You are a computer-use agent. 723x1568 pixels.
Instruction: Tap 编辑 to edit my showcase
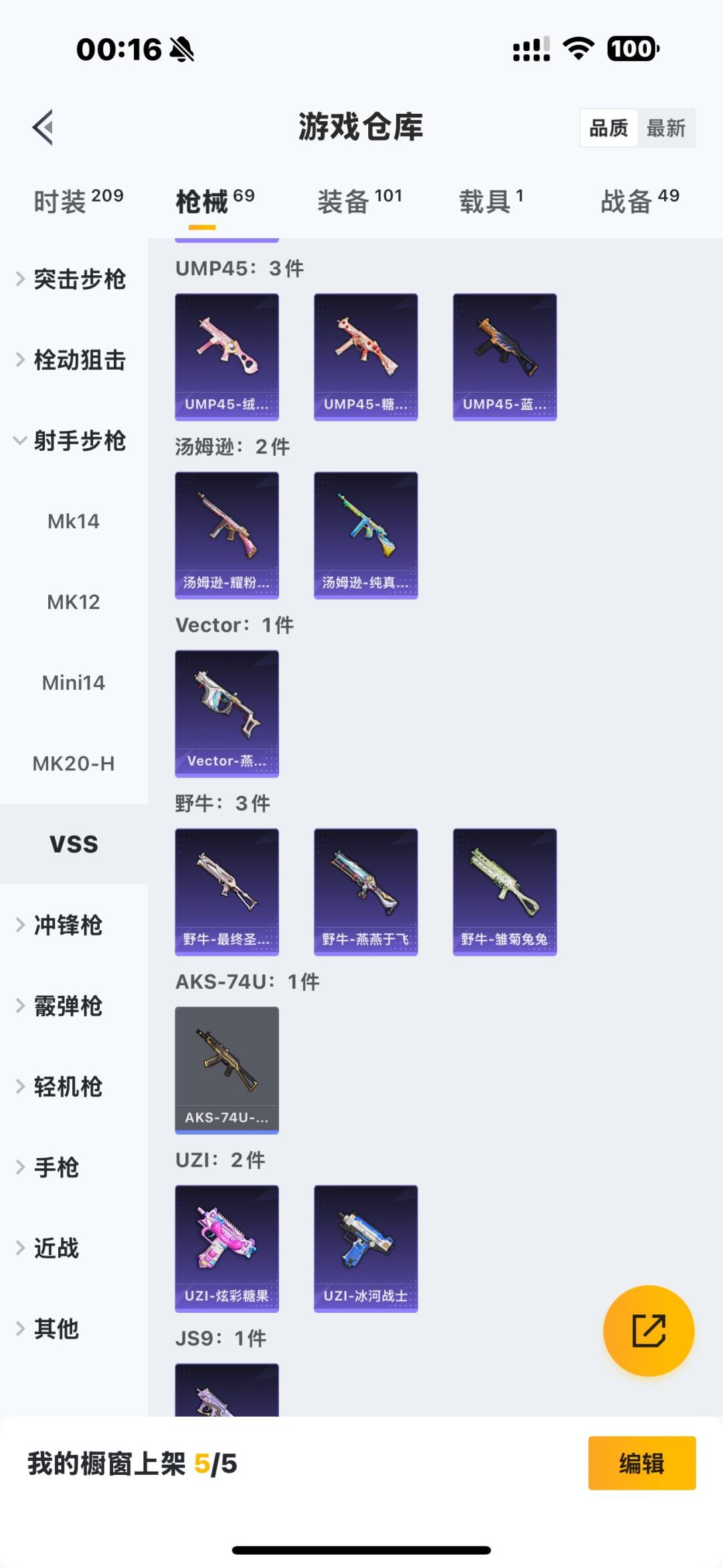tap(641, 1463)
